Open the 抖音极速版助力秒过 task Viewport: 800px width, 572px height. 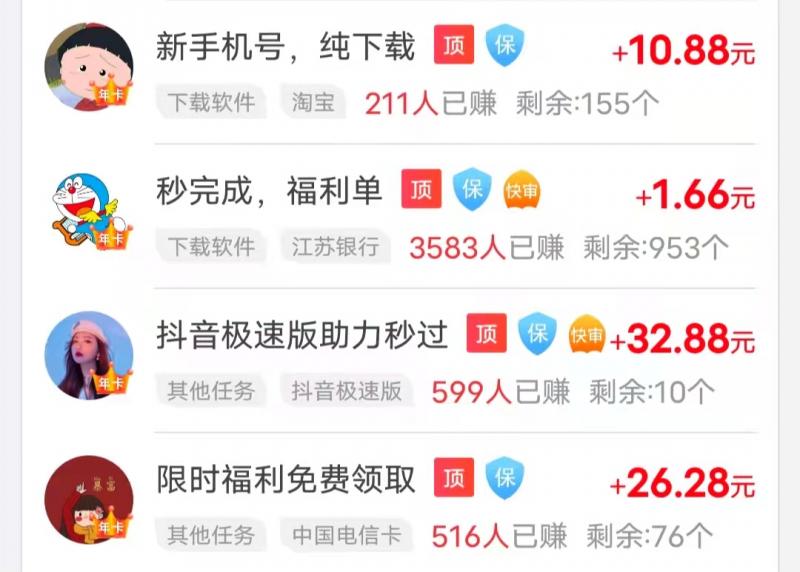click(x=301, y=335)
